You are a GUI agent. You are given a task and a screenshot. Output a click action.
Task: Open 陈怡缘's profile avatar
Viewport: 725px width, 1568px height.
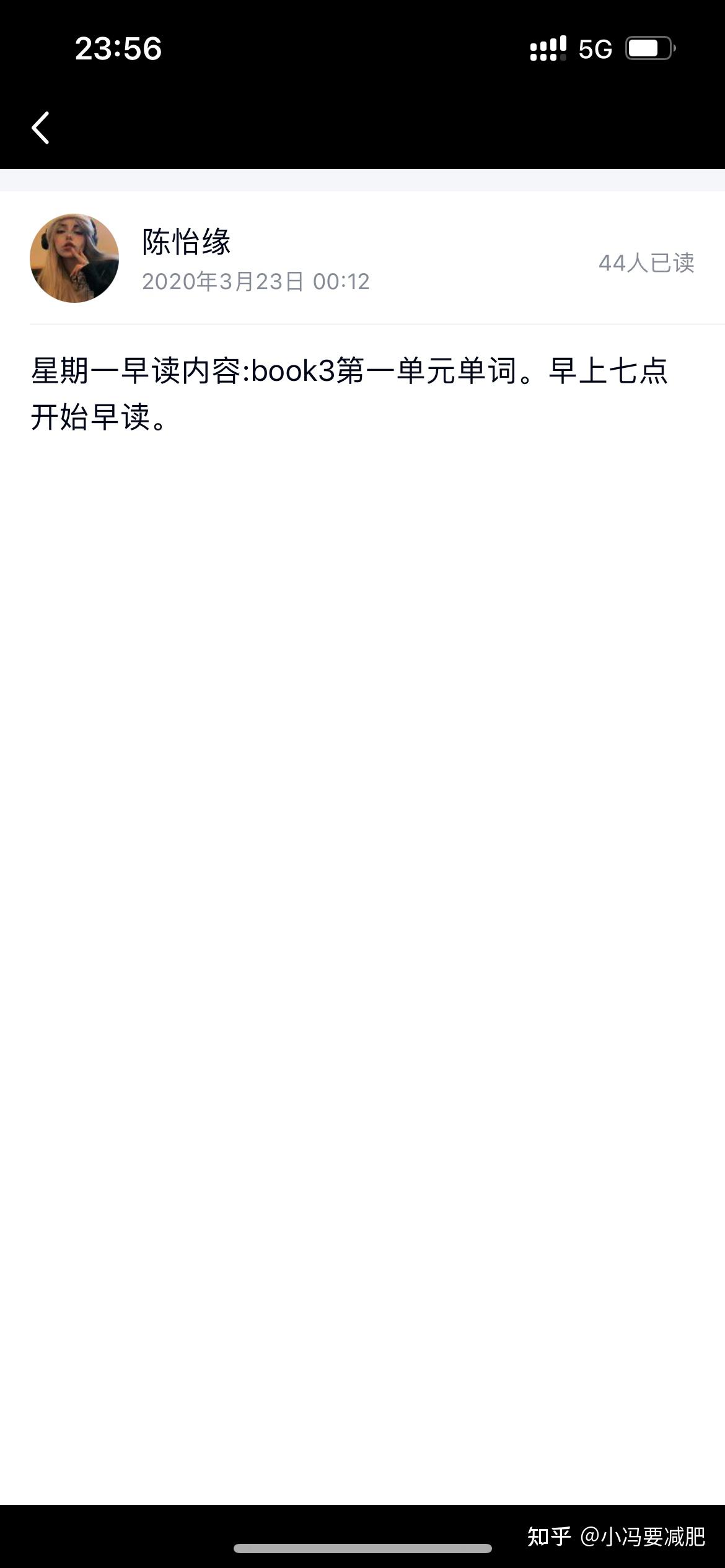74,258
